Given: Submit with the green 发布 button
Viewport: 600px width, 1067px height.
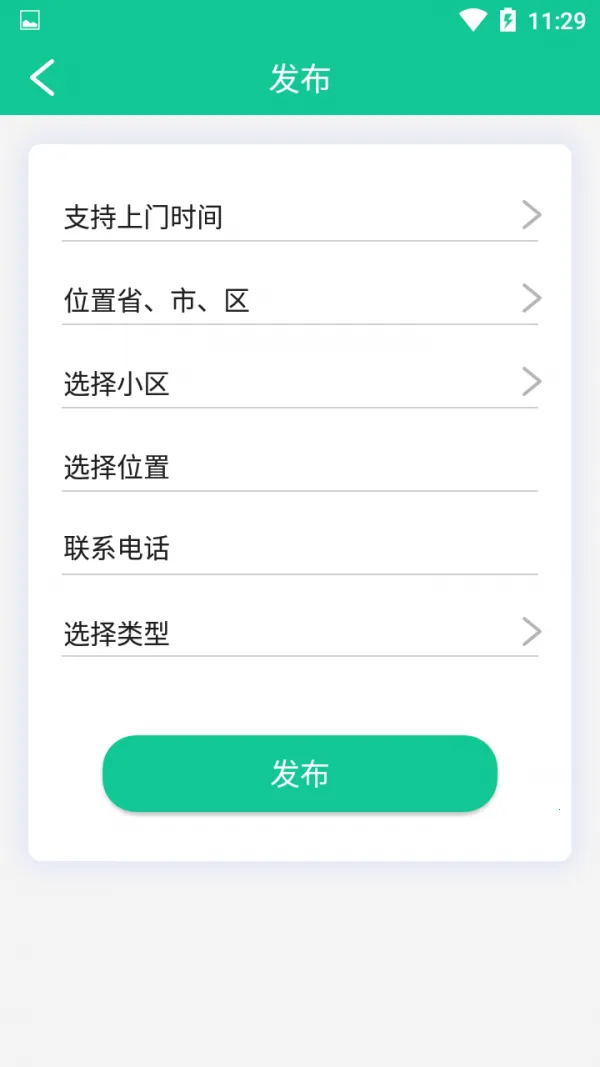Looking at the screenshot, I should [x=299, y=773].
